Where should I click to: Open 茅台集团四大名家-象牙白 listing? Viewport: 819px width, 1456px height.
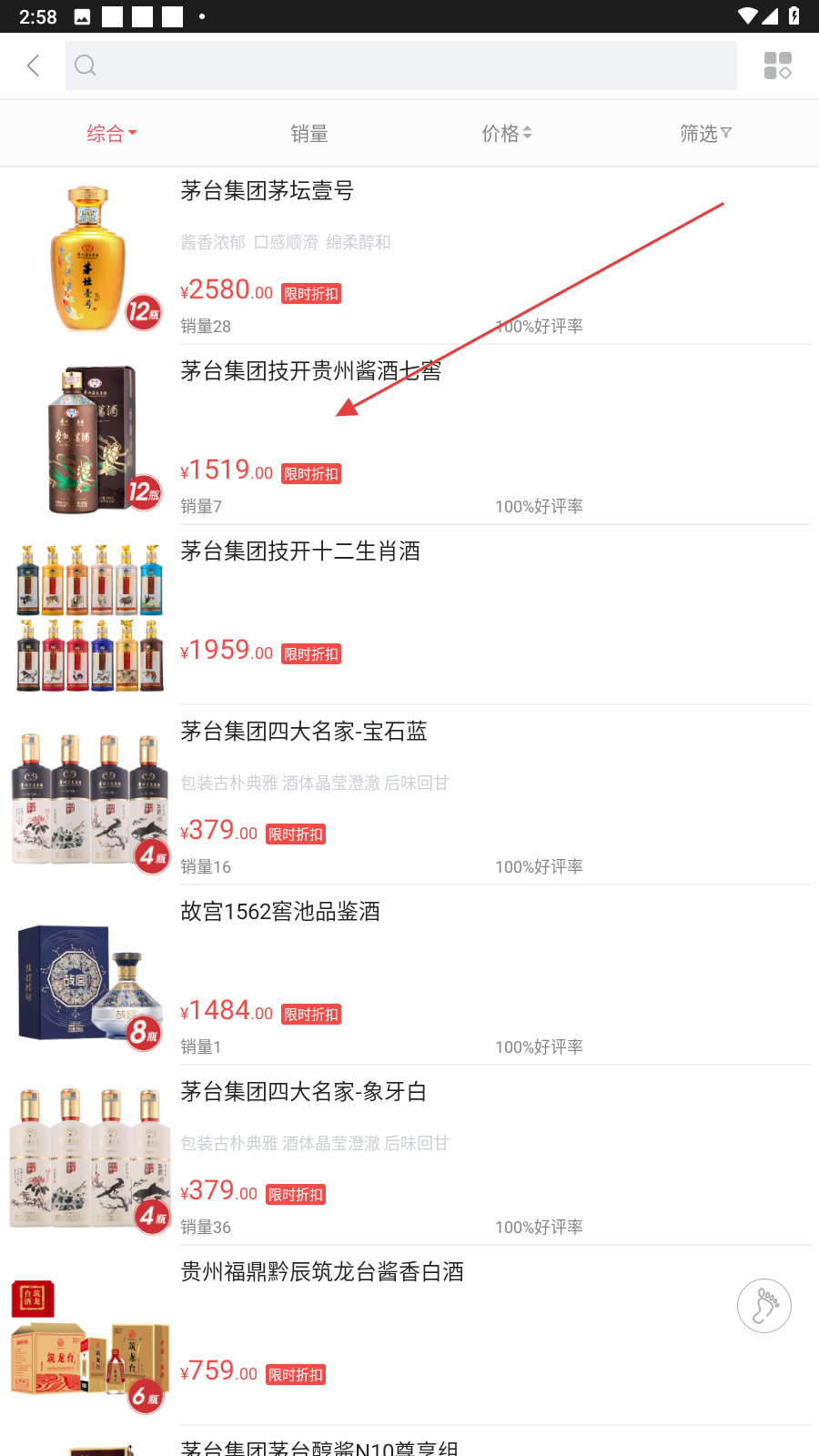coord(409,1157)
